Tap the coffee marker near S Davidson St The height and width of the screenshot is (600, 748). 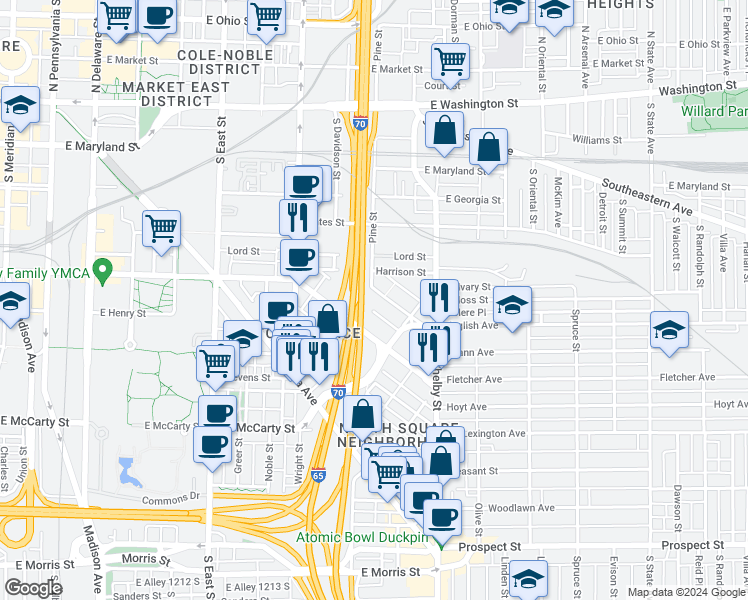click(304, 184)
